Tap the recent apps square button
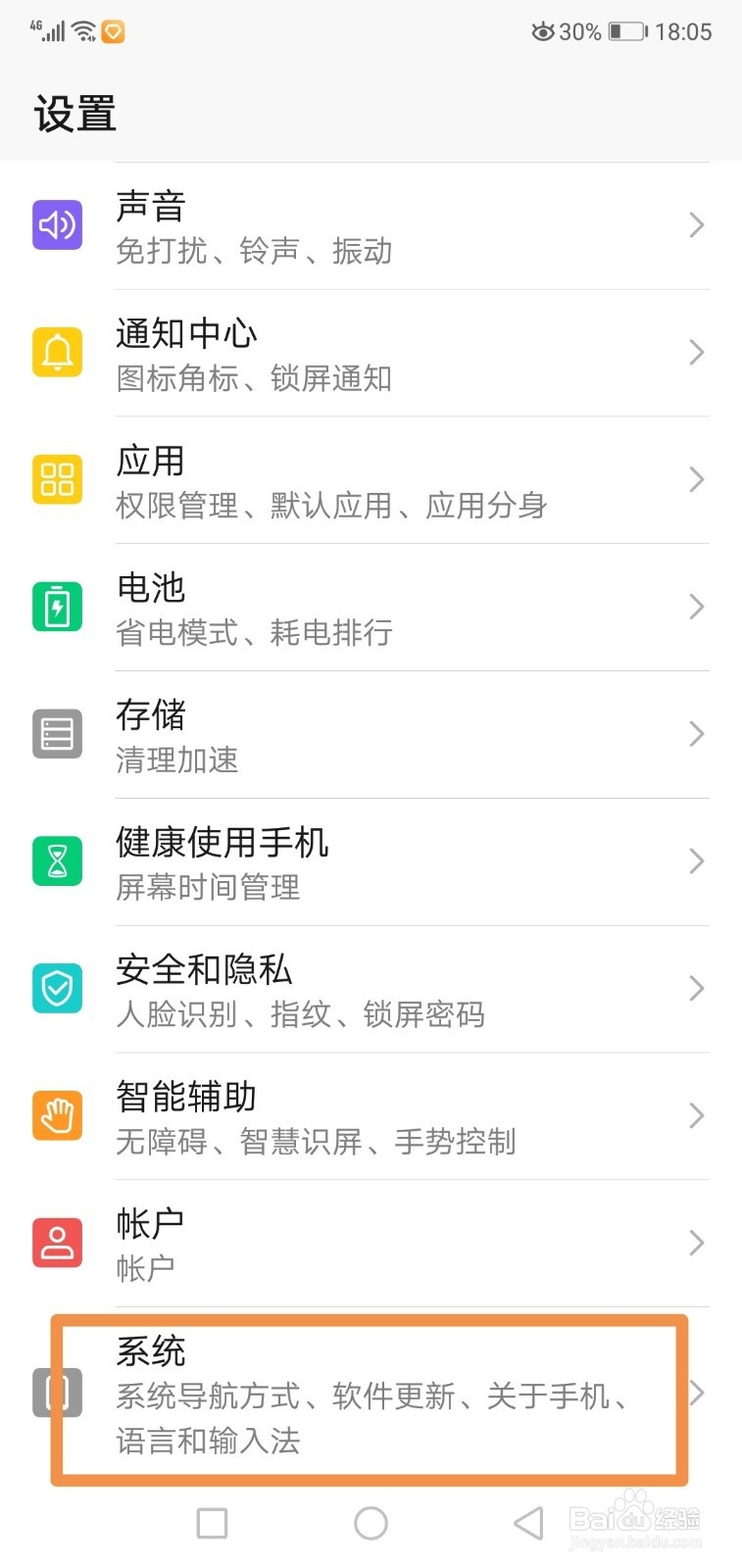Image resolution: width=742 pixels, height=1568 pixels. [212, 1523]
